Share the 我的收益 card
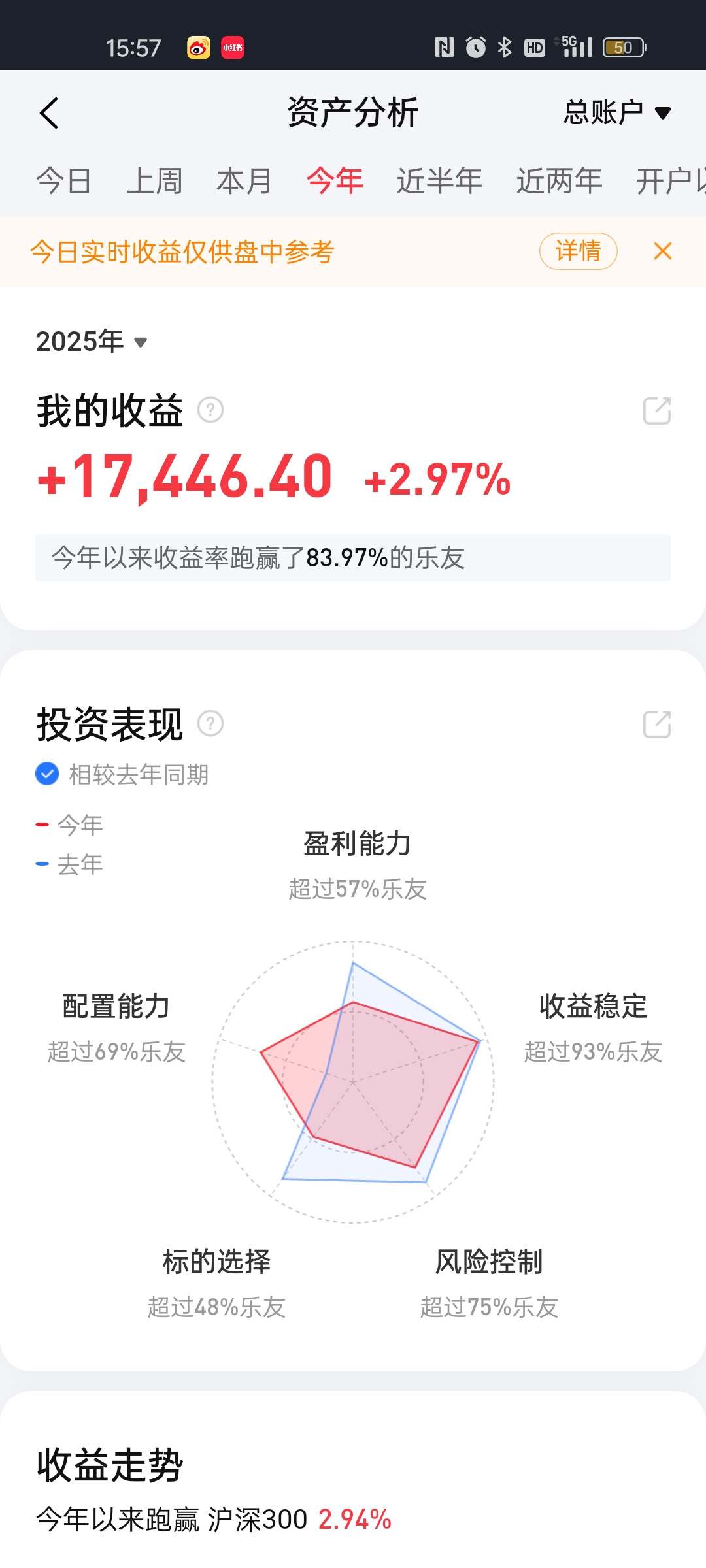Screen dimensions: 706x1568 [656, 411]
